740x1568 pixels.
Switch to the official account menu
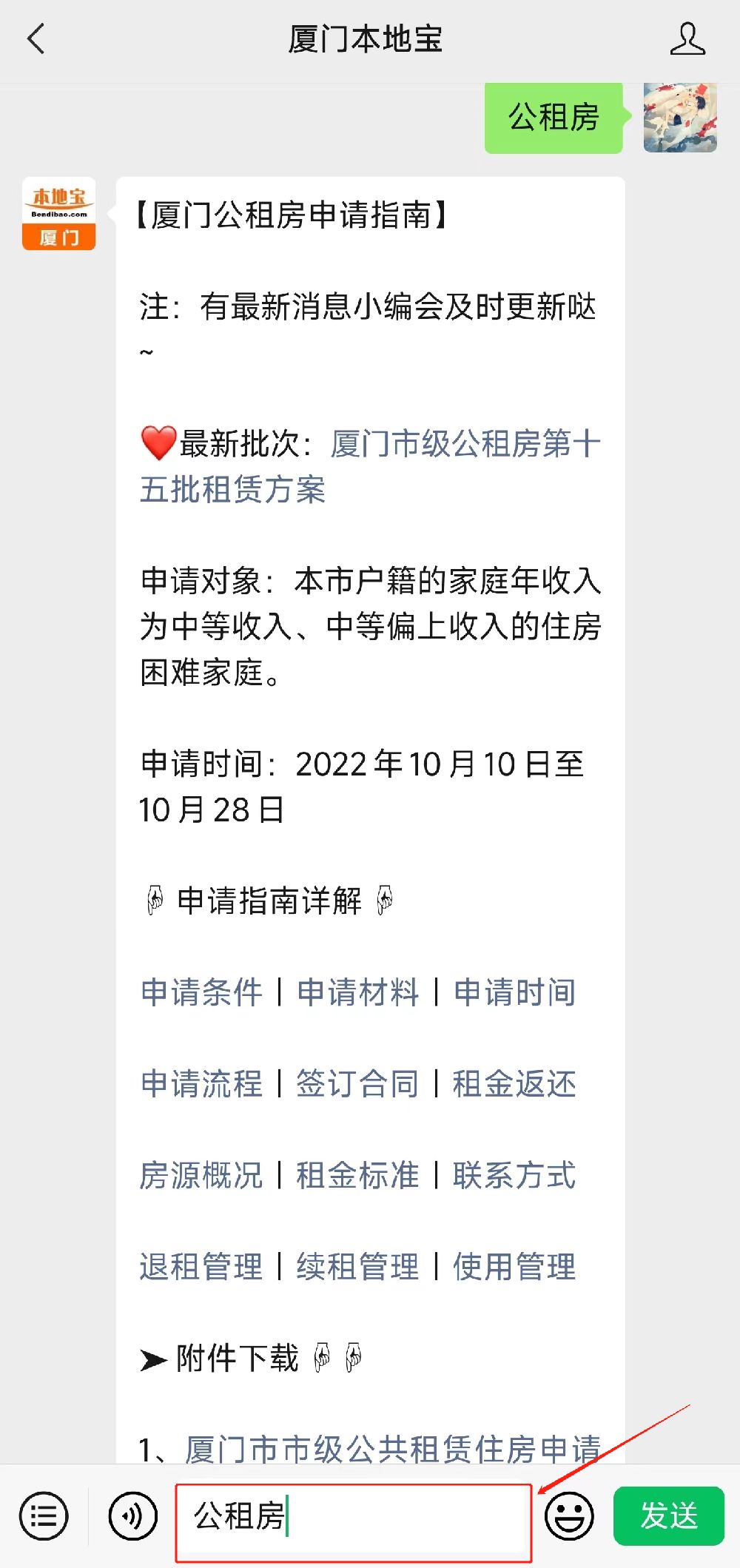pyautogui.click(x=44, y=1516)
